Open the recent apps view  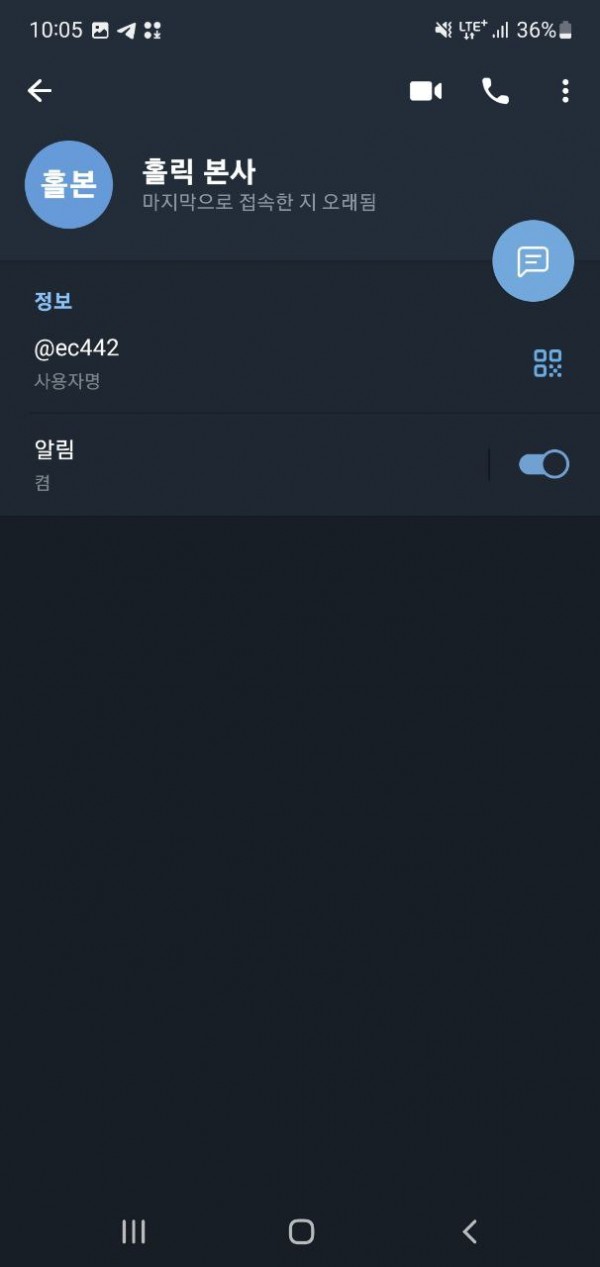click(x=133, y=1231)
